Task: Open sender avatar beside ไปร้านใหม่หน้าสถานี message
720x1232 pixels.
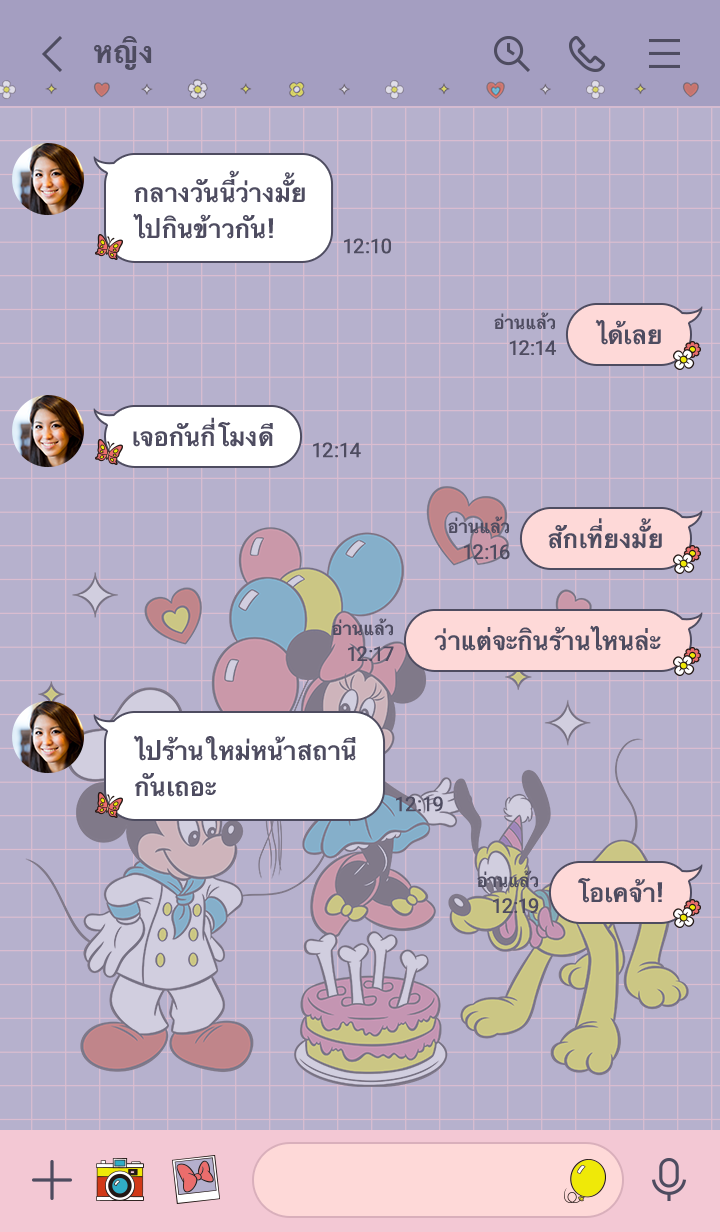Action: (48, 737)
